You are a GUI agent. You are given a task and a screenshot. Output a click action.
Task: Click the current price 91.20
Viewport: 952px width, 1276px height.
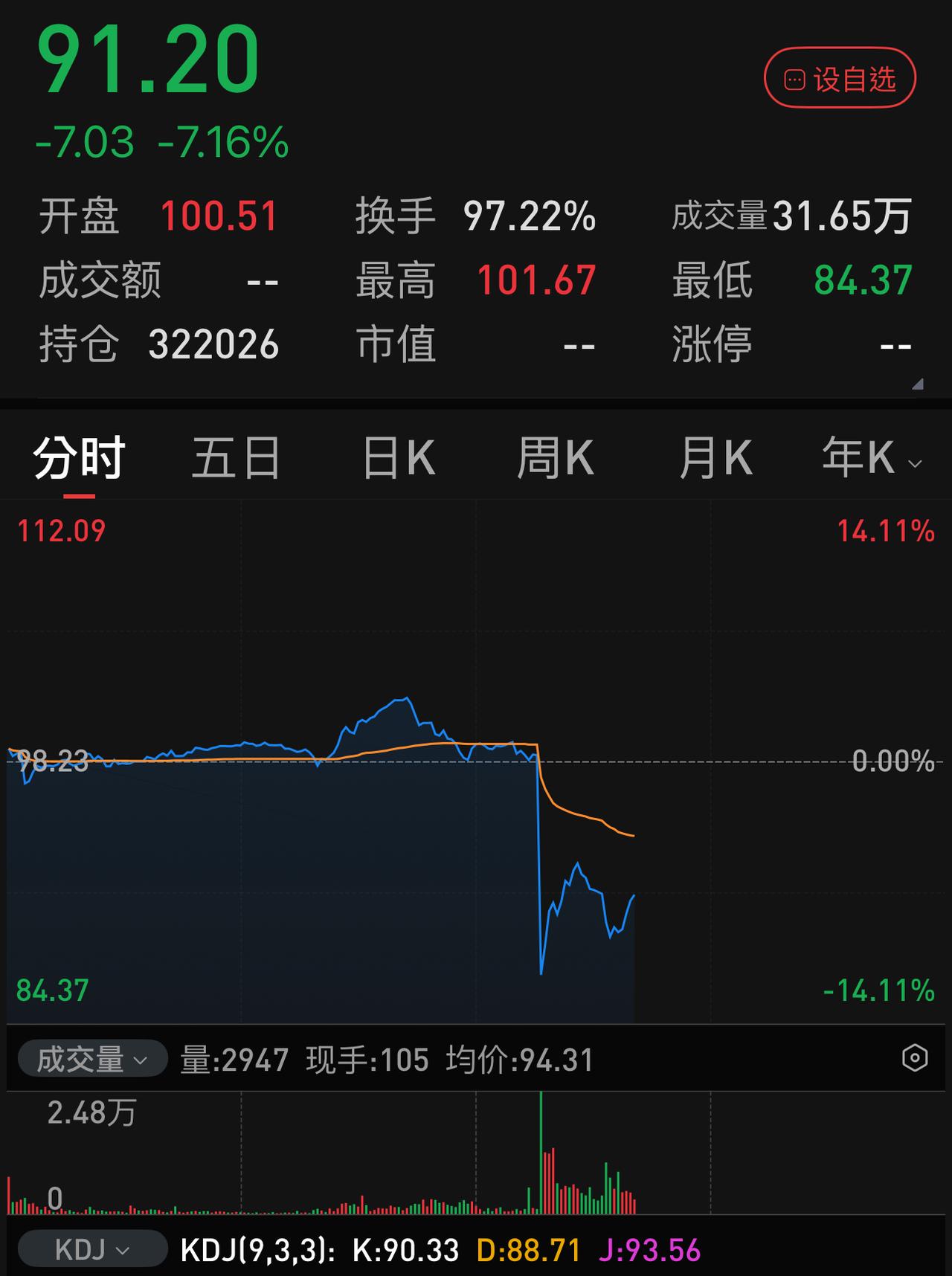[x=149, y=59]
